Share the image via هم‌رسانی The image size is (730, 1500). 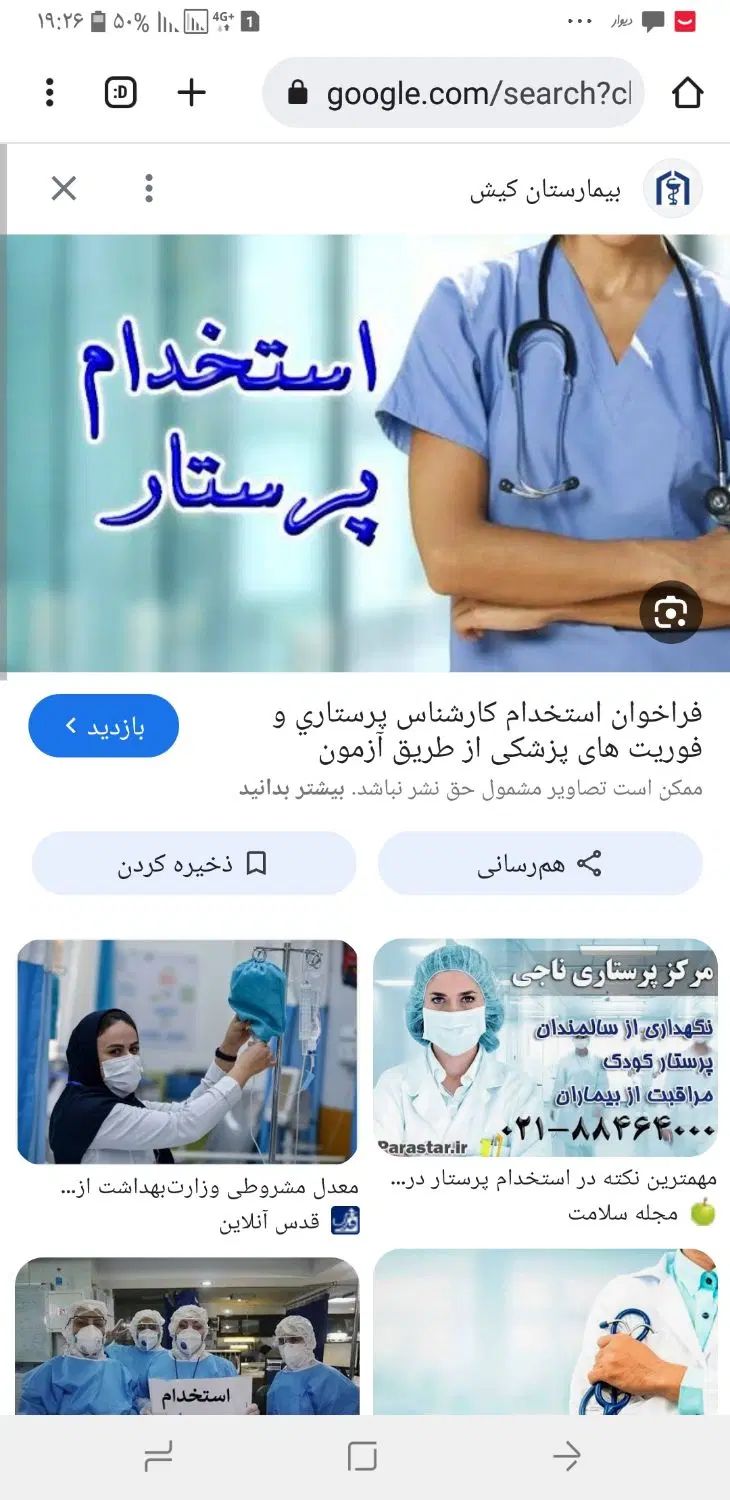click(x=540, y=864)
